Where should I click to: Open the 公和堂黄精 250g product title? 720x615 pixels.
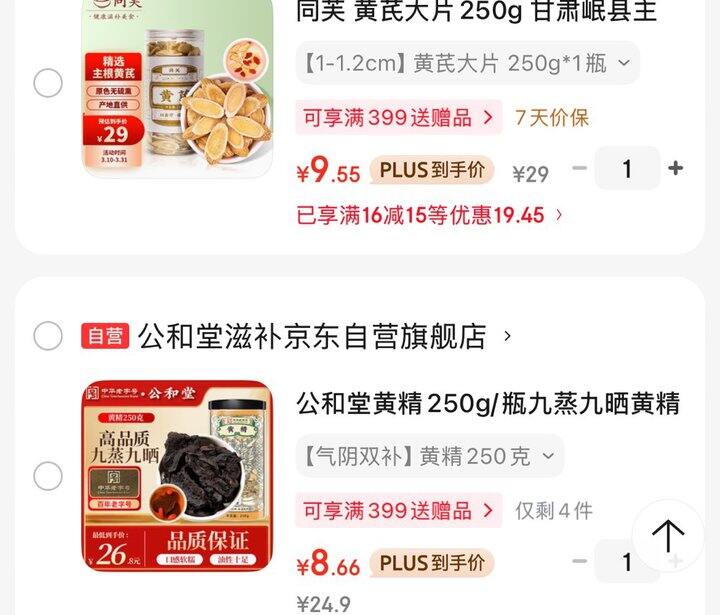(487, 404)
